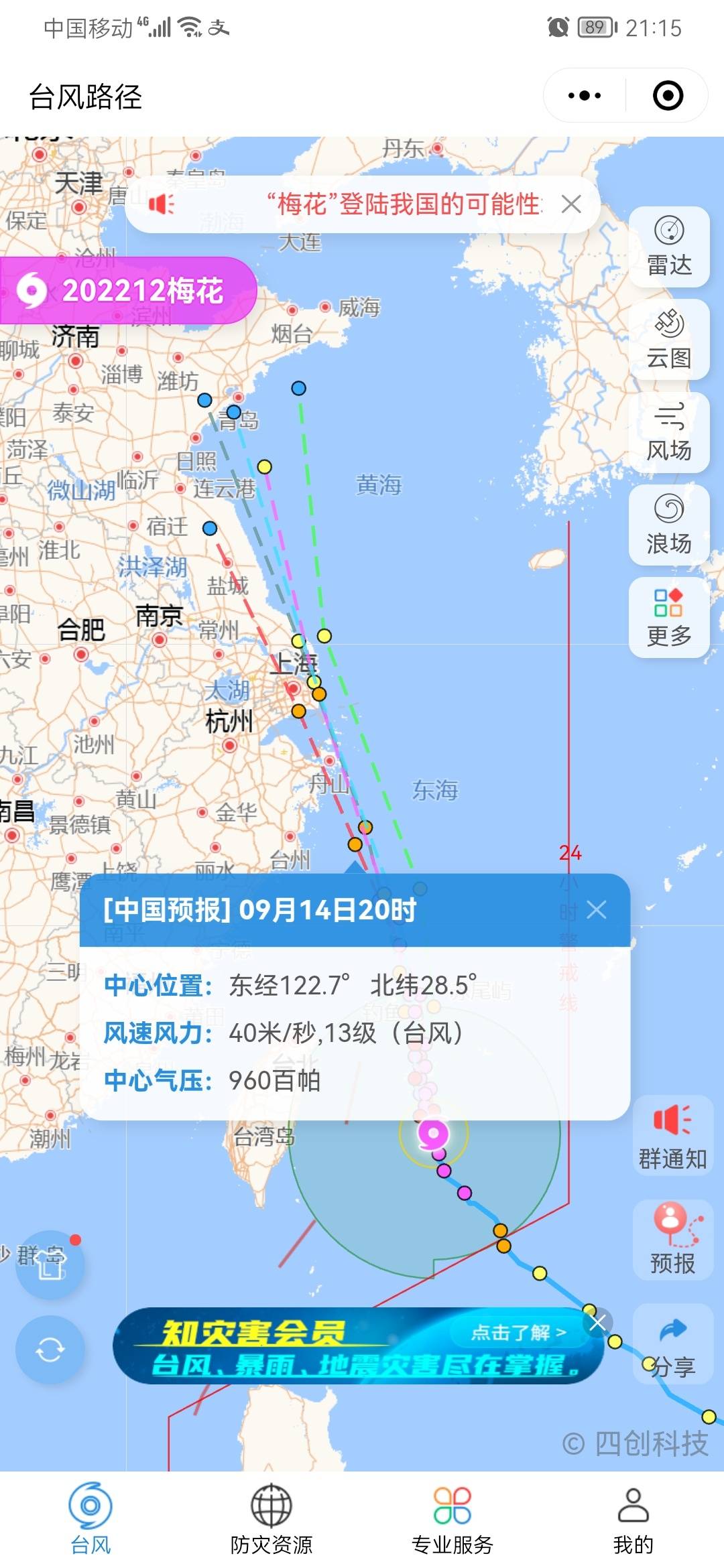Close the 知灾害会员 ad banner
Viewport: 724px width, 1568px height.
pos(597,1323)
